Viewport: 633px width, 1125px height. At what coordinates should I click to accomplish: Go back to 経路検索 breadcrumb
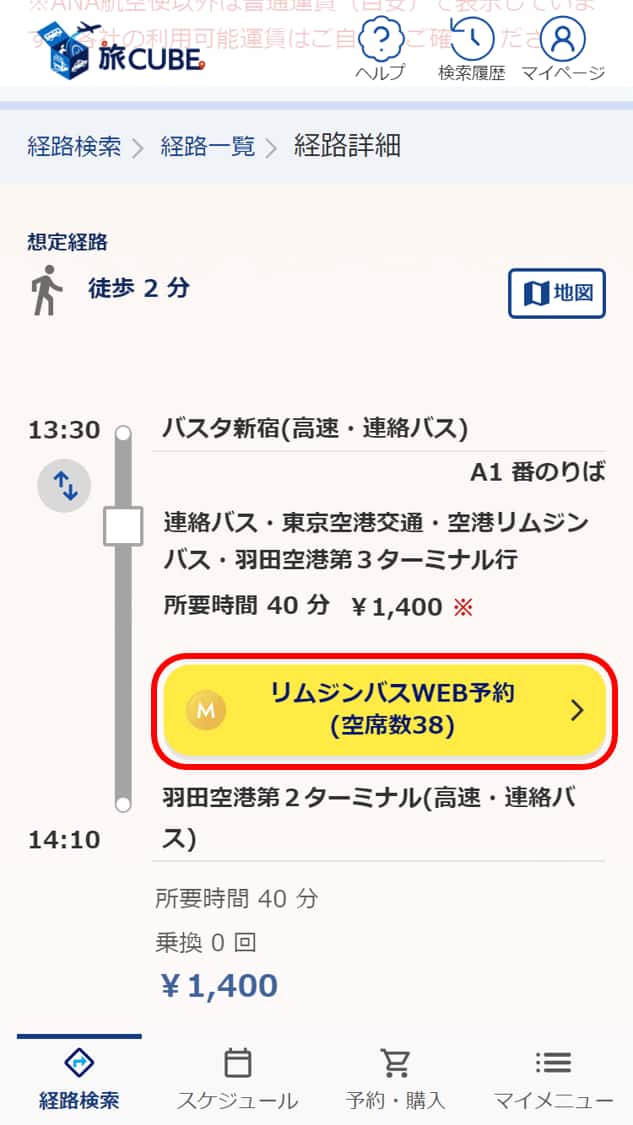(x=74, y=147)
